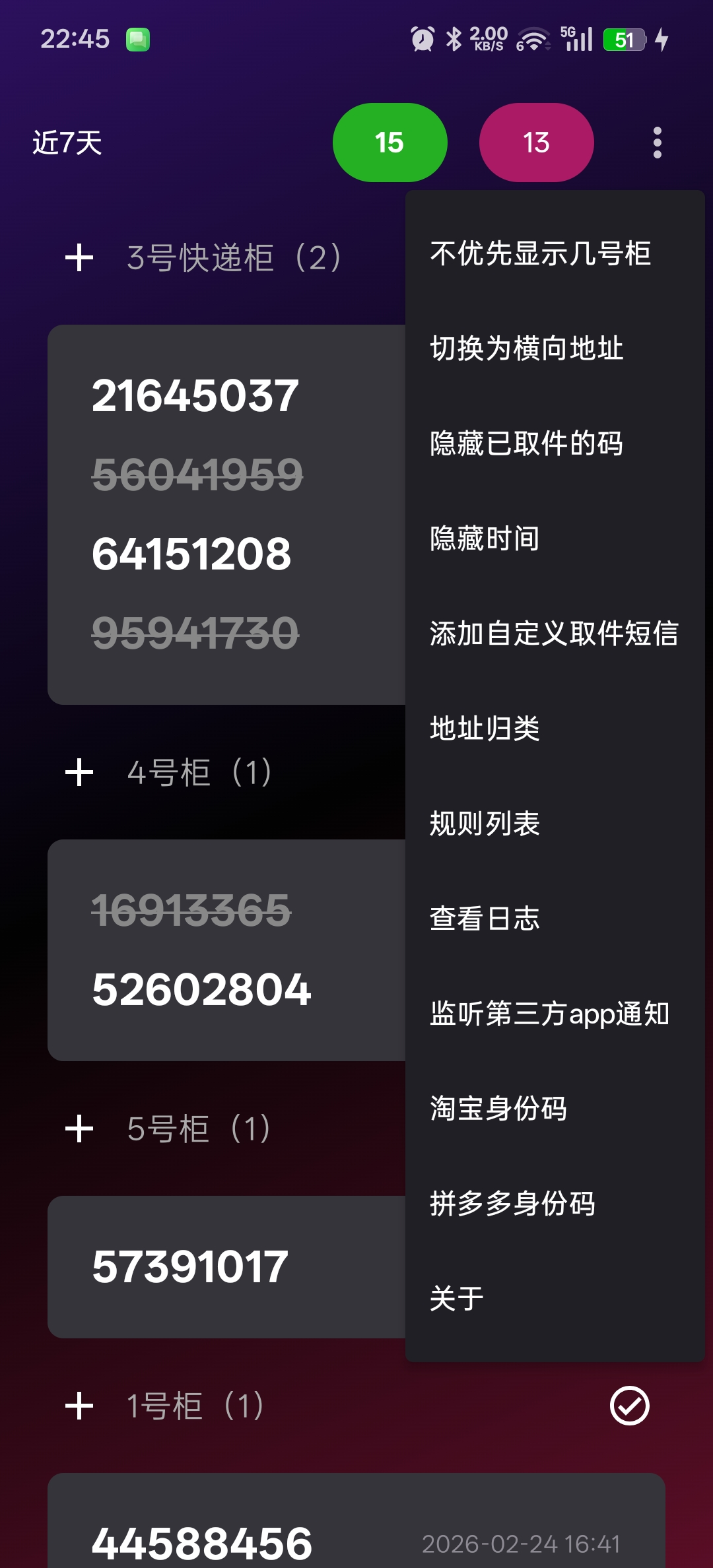Open 添加自定义取件短信

(x=553, y=634)
